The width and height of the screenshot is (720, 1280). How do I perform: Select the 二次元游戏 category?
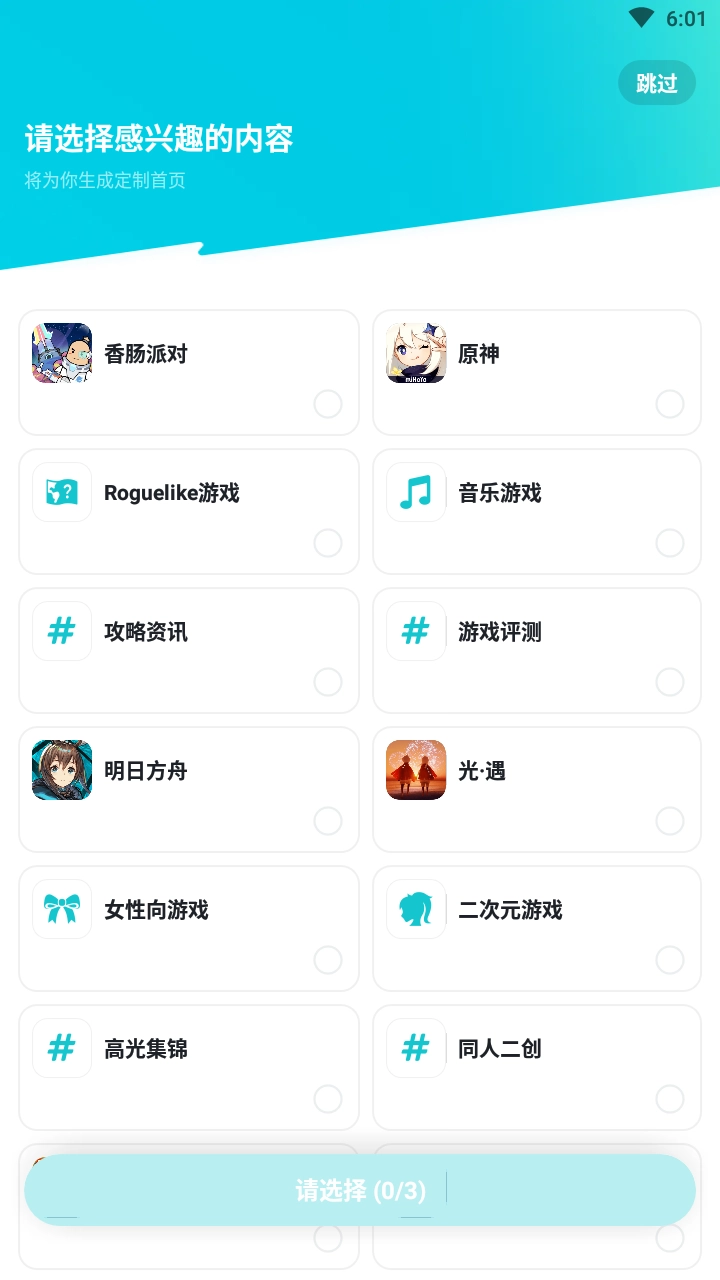pyautogui.click(x=537, y=929)
